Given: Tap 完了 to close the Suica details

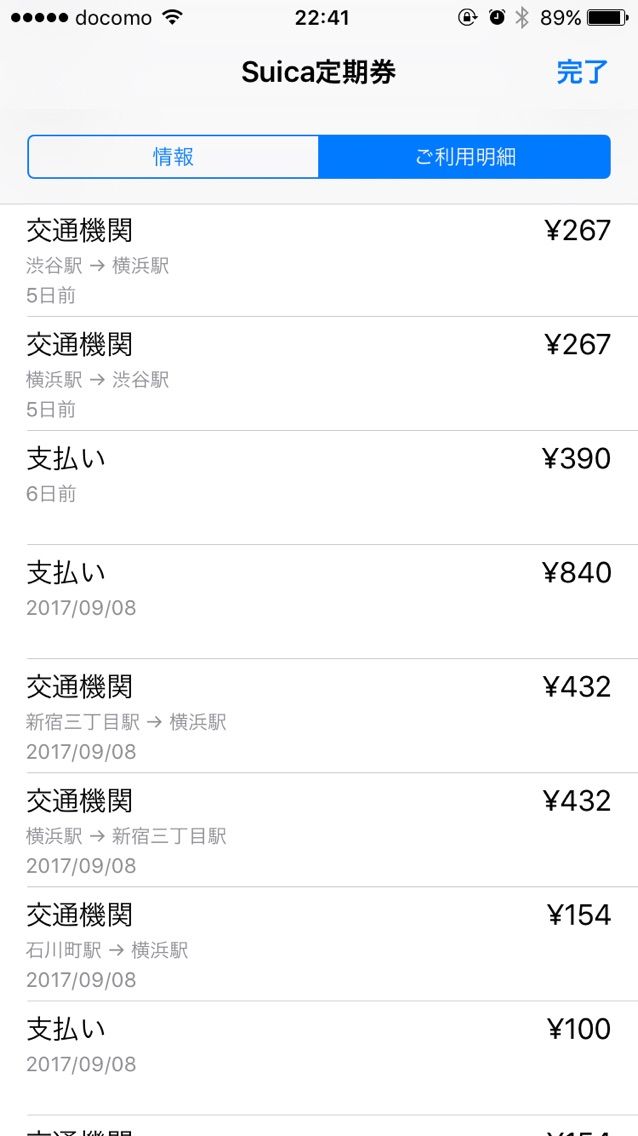Looking at the screenshot, I should click(582, 72).
